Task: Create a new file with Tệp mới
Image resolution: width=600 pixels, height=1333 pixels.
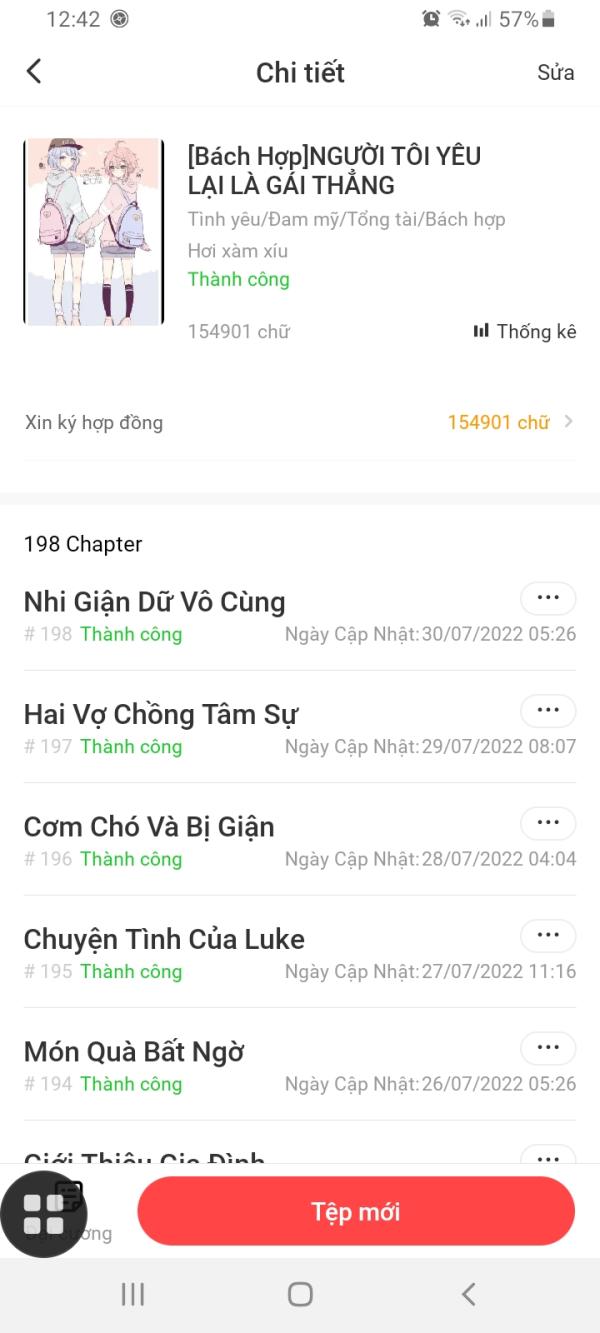Action: 355,1212
